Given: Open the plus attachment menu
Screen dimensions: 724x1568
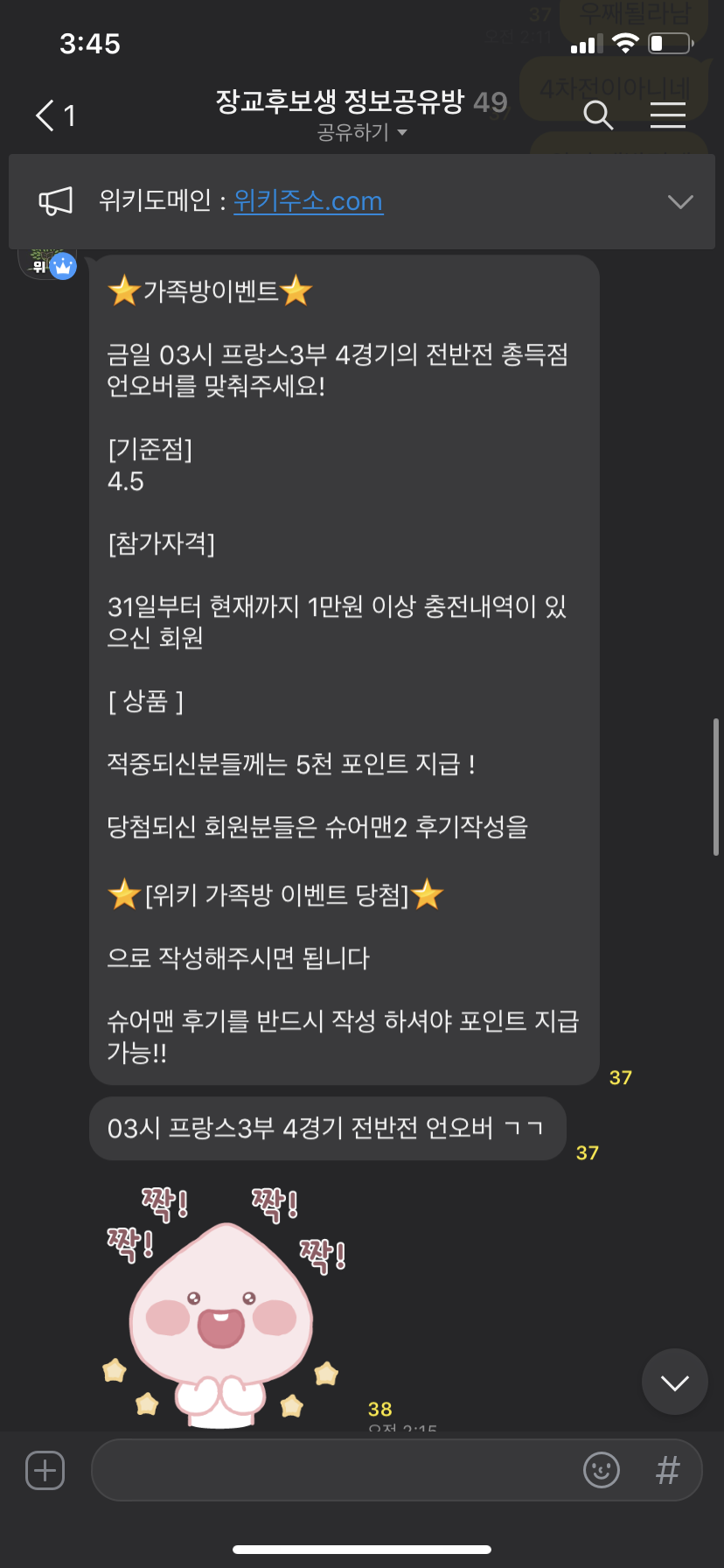Looking at the screenshot, I should click(x=45, y=1470).
